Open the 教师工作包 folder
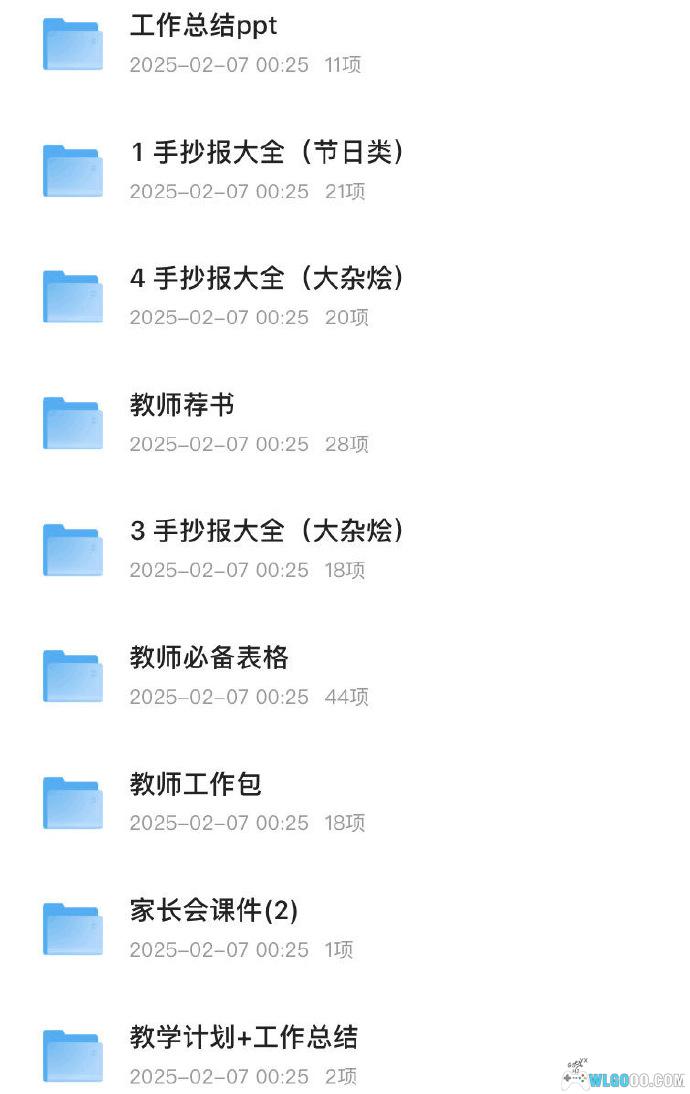The height and width of the screenshot is (1094, 690). tap(196, 784)
